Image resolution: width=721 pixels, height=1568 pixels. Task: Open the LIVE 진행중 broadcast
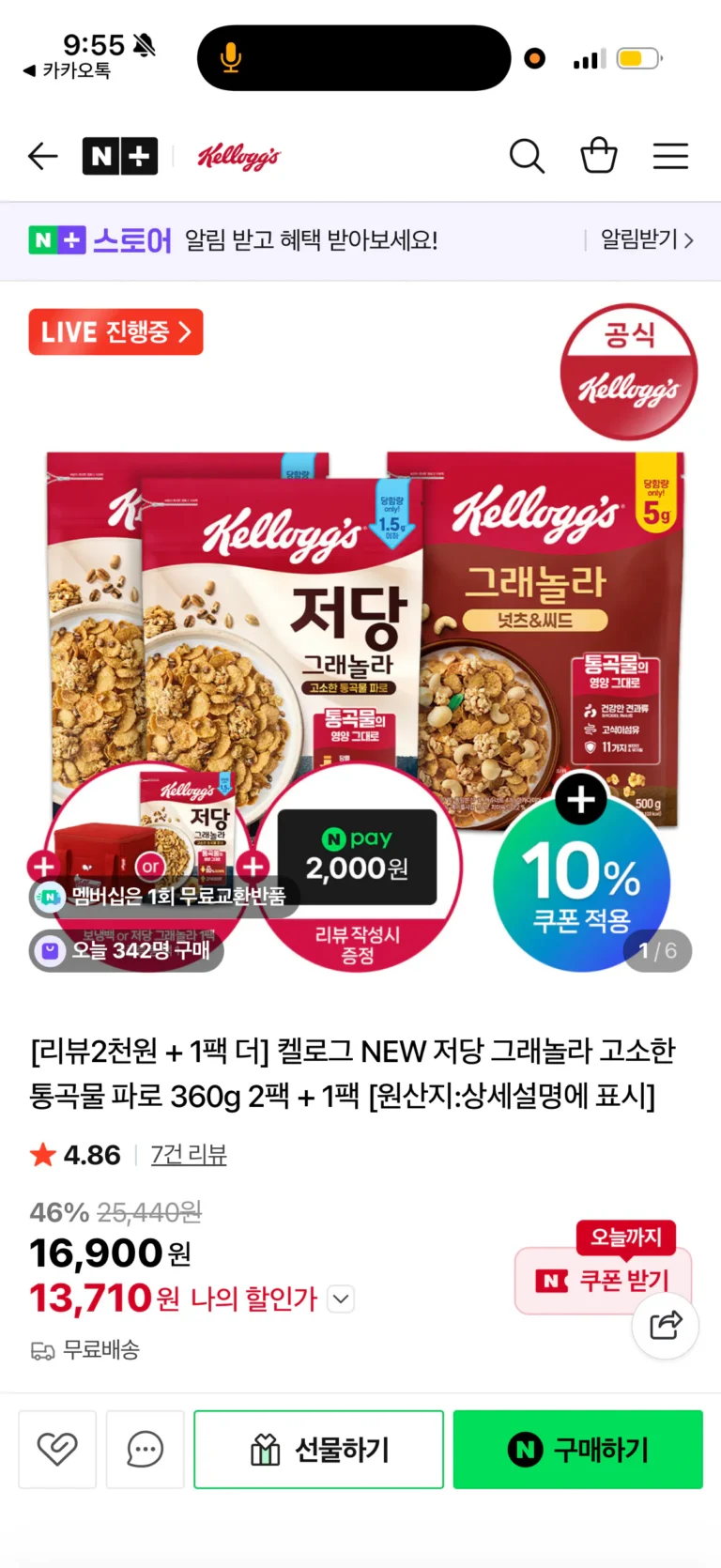pyautogui.click(x=115, y=332)
